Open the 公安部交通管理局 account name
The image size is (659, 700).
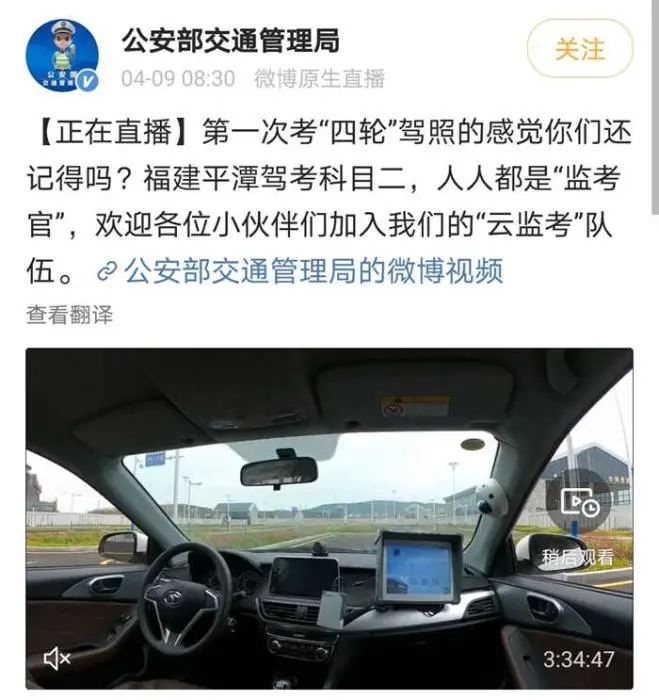point(230,41)
